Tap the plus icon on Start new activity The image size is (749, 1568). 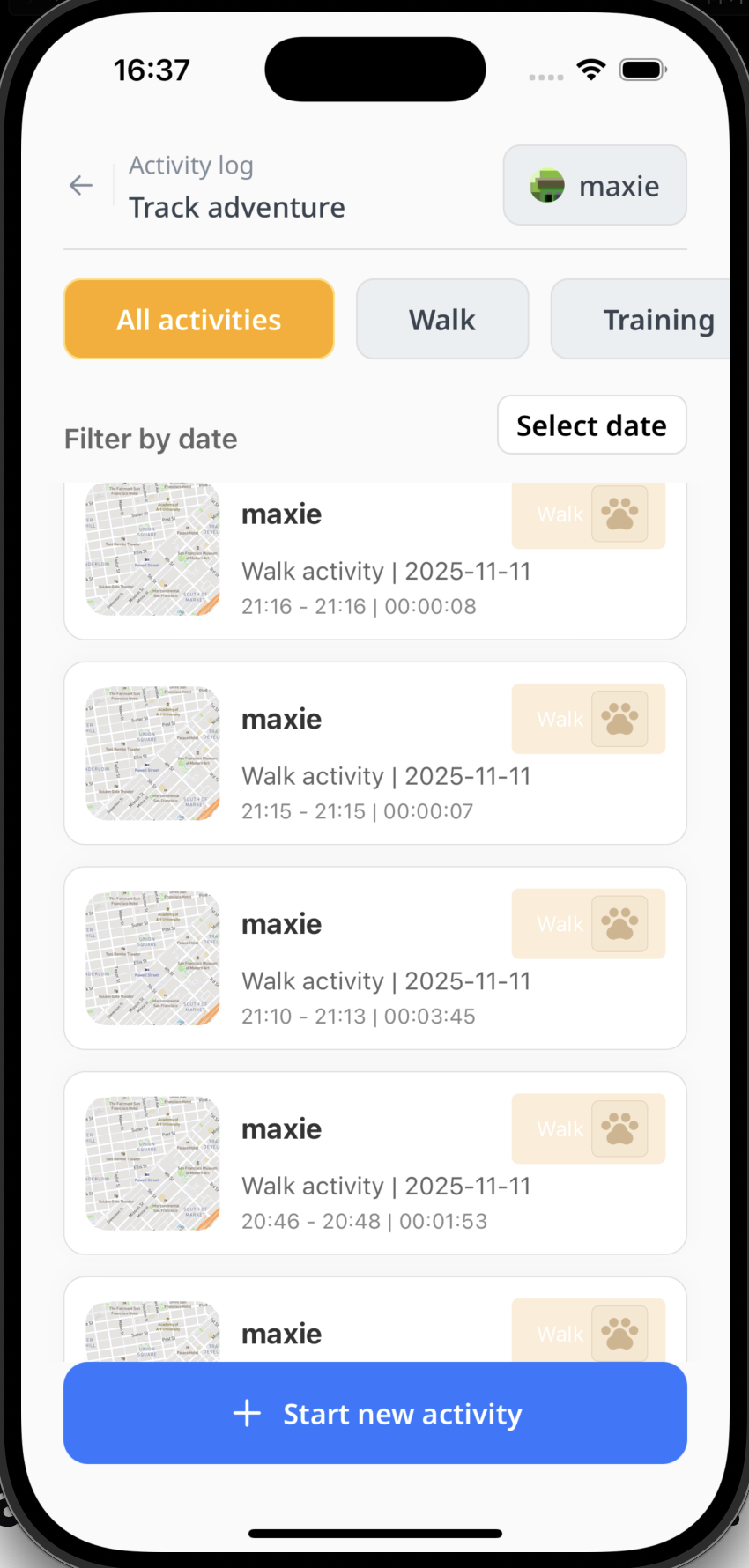coord(247,1413)
